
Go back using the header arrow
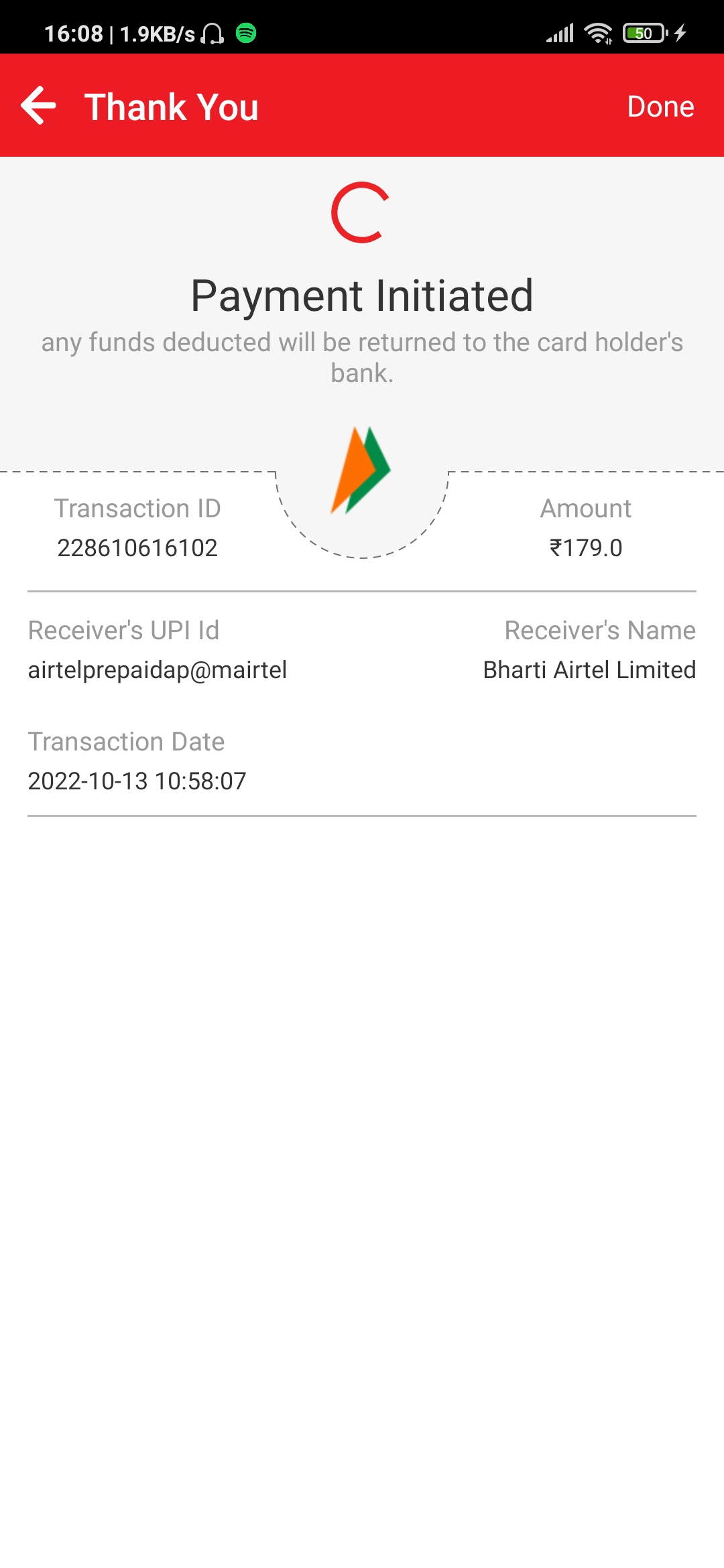[x=38, y=106]
